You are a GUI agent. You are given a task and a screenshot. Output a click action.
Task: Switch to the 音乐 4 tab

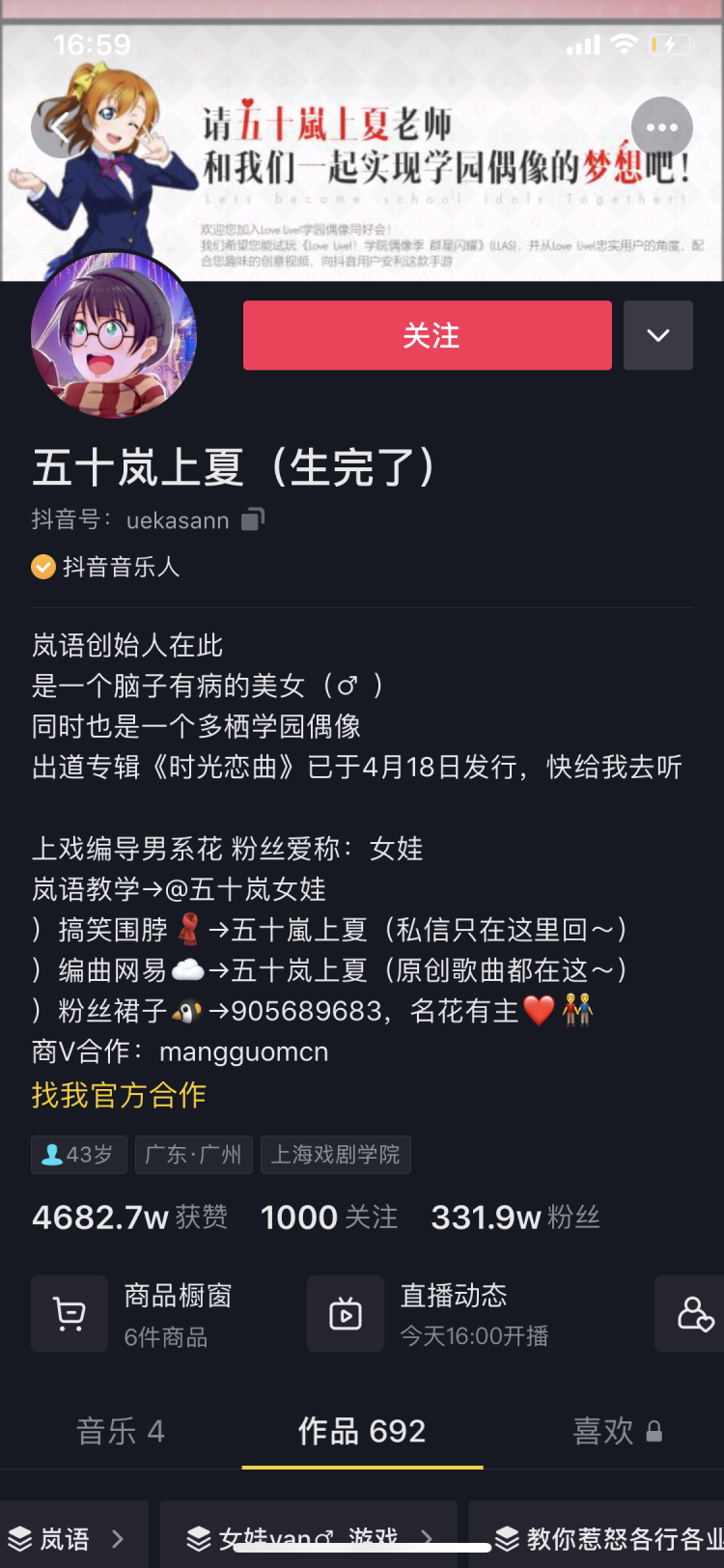[121, 1431]
